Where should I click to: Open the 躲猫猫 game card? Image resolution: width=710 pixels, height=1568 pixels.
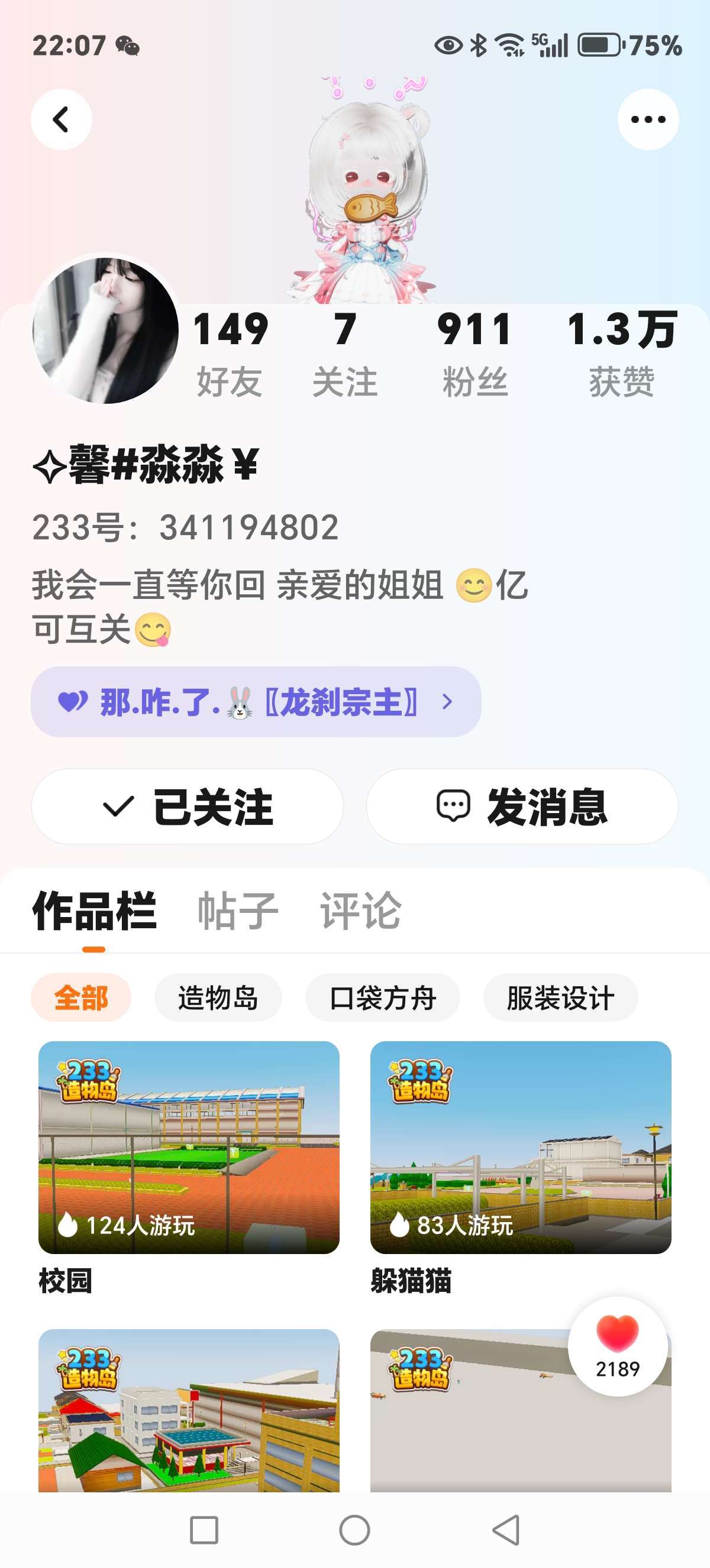coord(521,1147)
